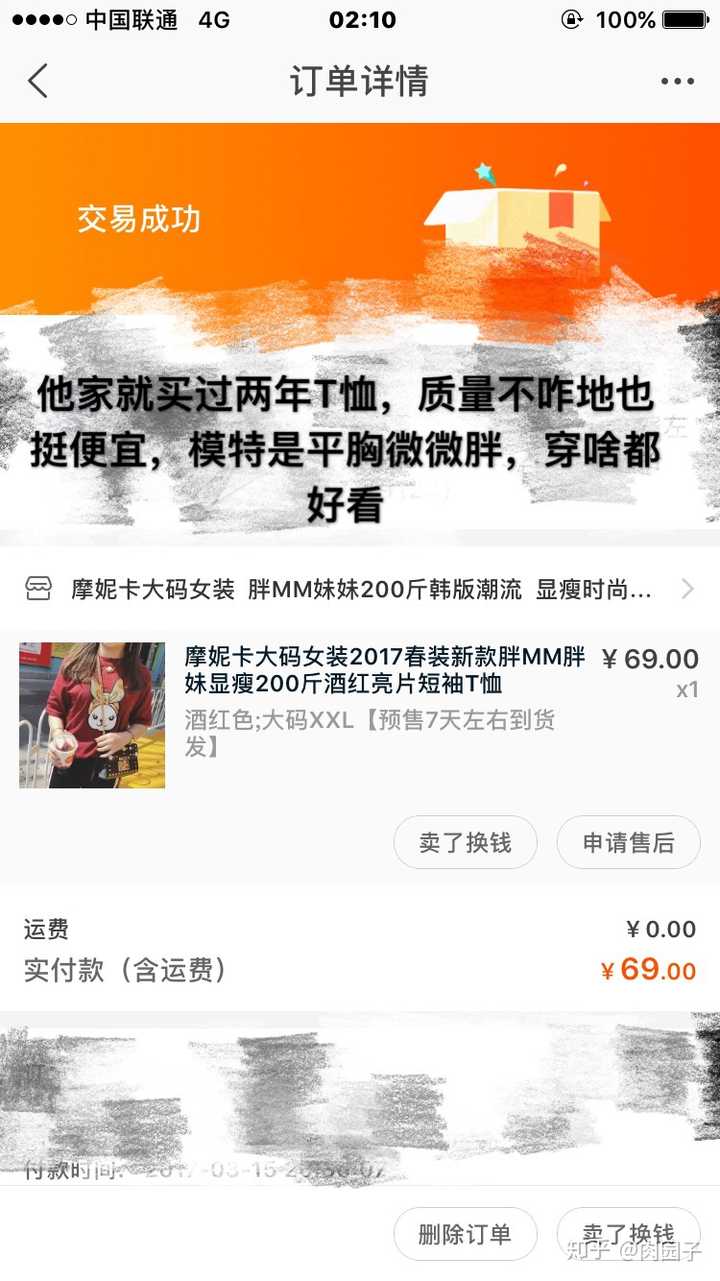Image resolution: width=720 pixels, height=1281 pixels.
Task: Open the 摩妮卡大码女装 shop row
Action: (360, 589)
